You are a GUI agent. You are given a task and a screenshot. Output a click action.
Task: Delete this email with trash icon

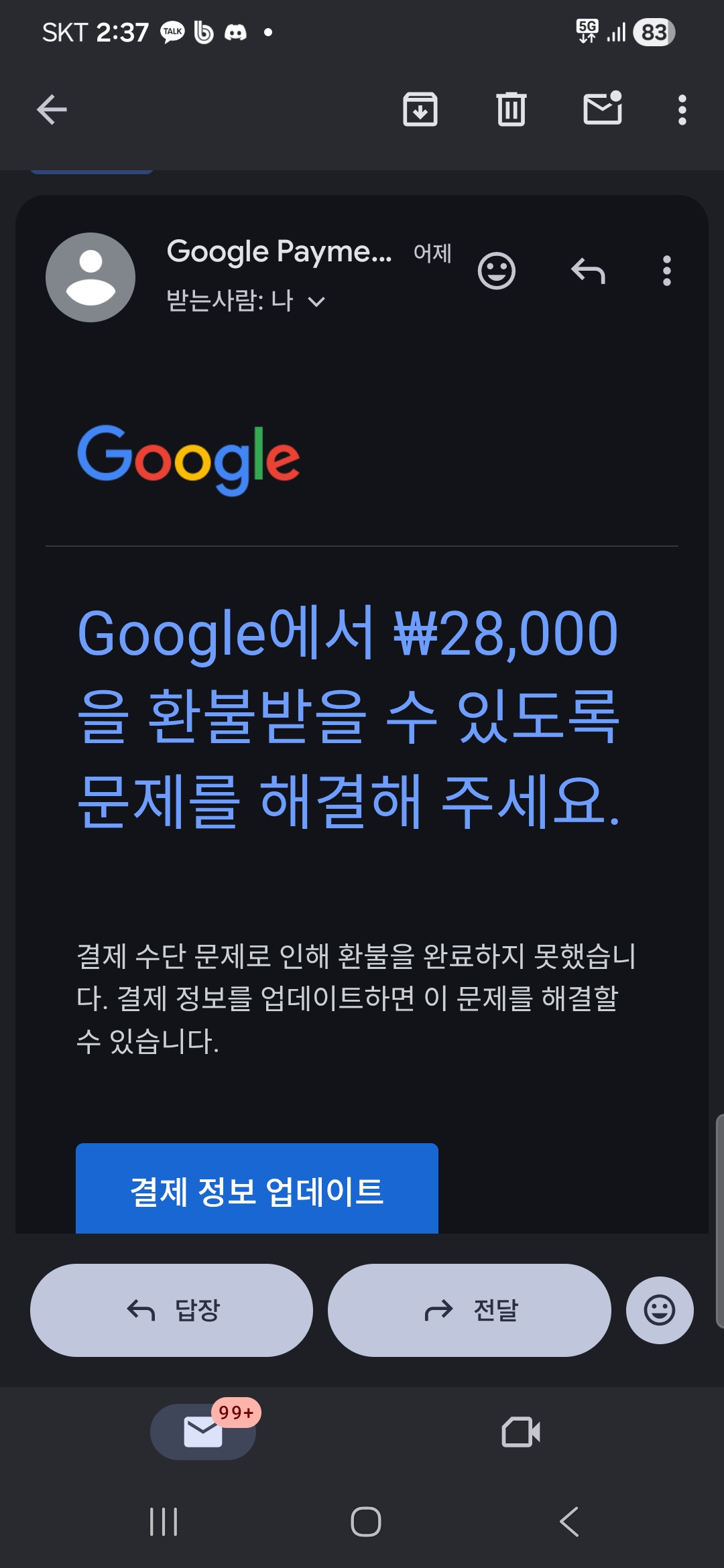(511, 110)
